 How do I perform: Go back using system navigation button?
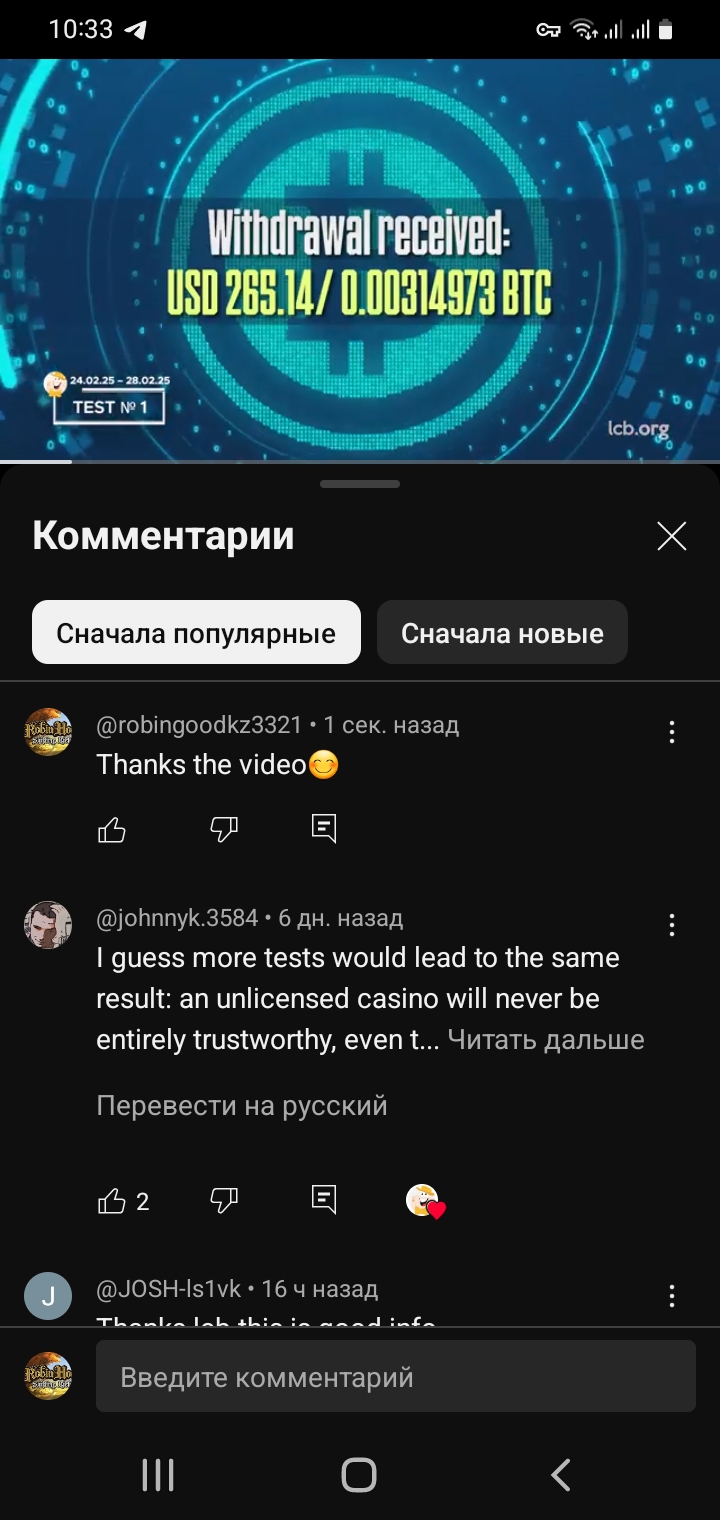point(560,1474)
